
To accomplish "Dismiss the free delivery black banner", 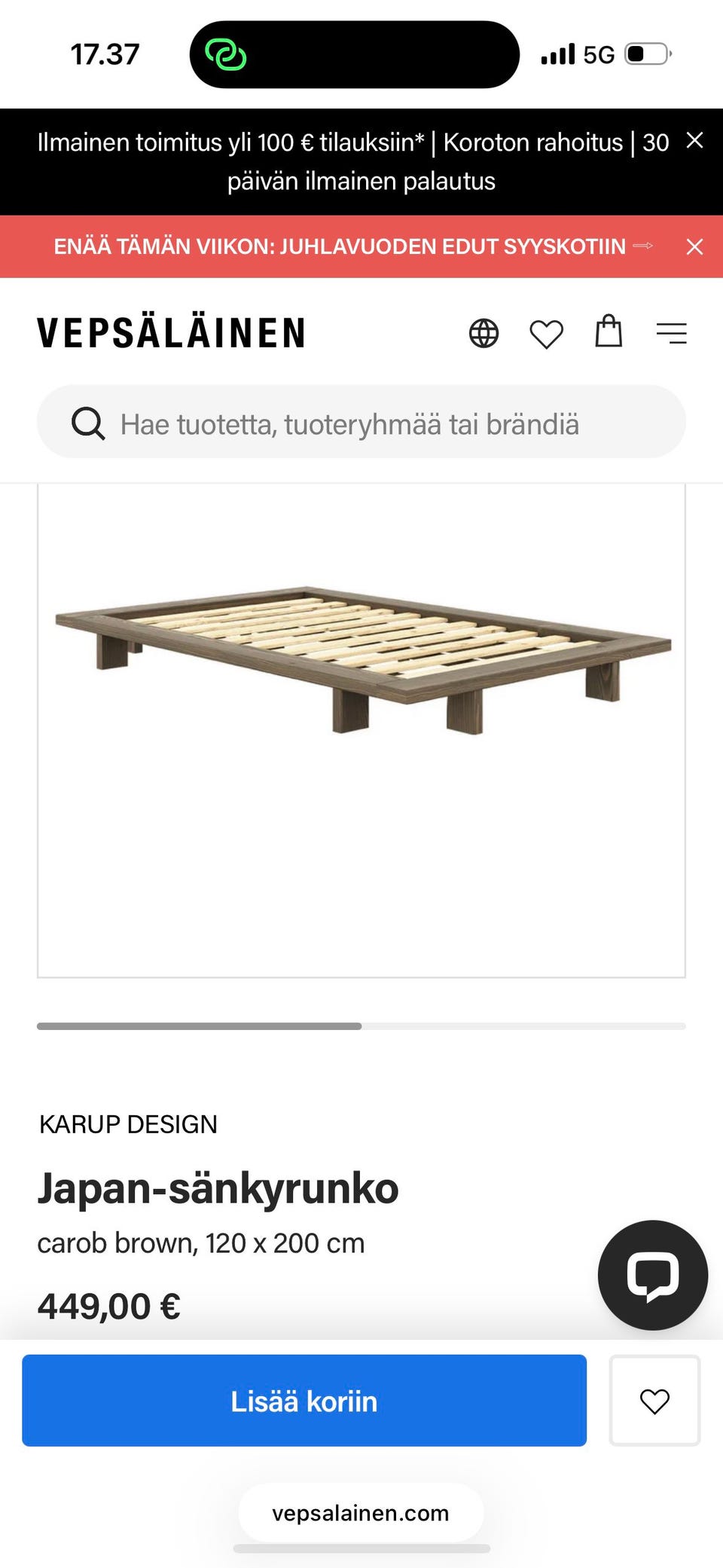I will (x=694, y=140).
